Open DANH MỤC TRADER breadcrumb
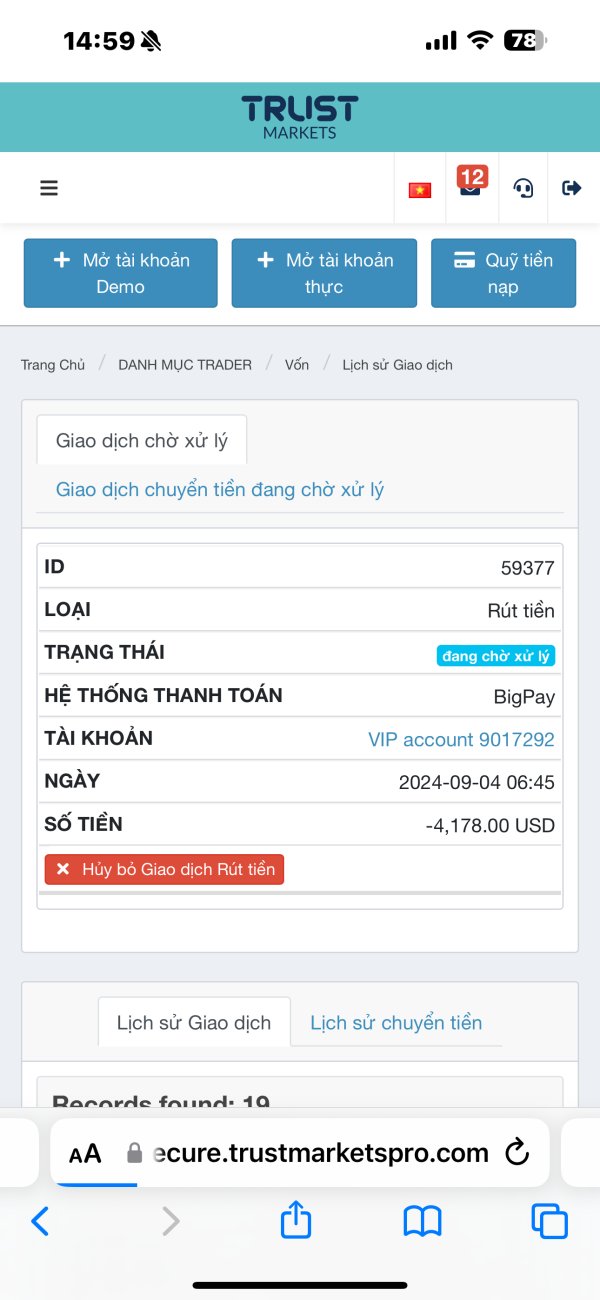This screenshot has width=600, height=1300. [185, 365]
